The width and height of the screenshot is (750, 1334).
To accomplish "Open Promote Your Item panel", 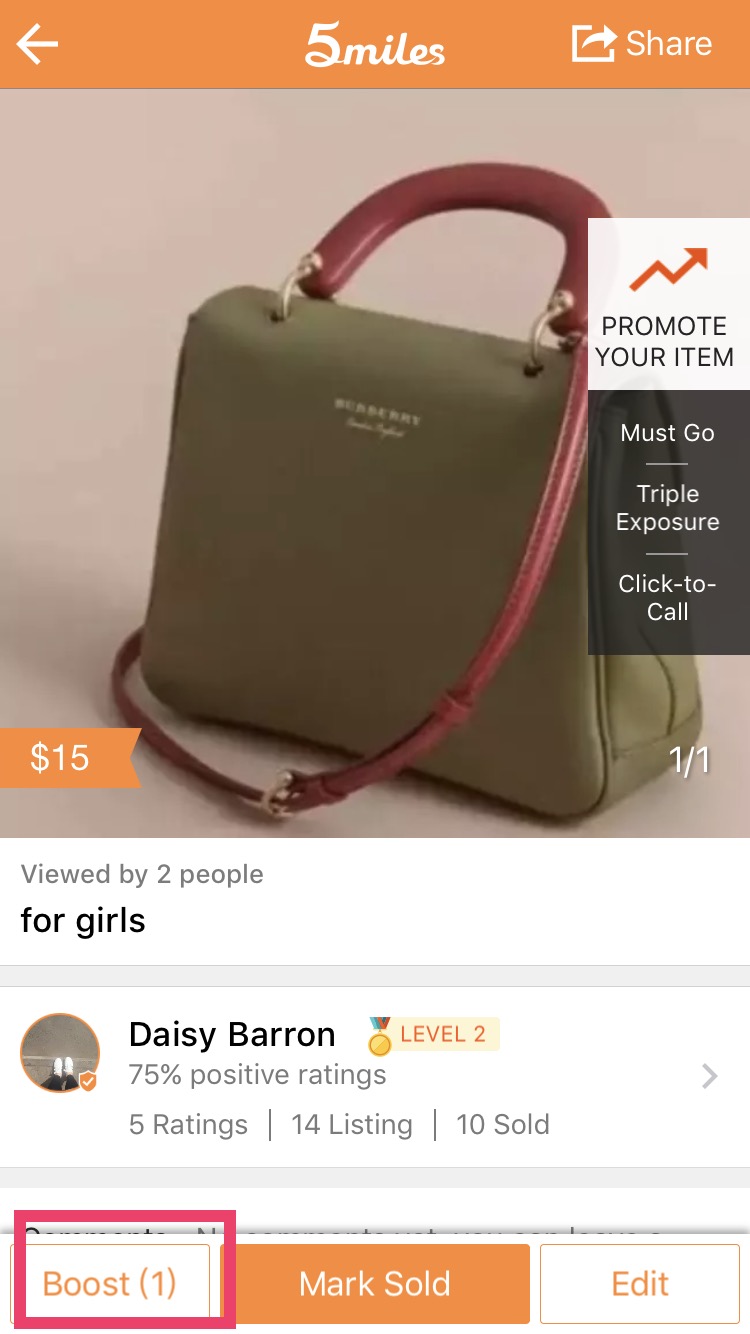I will [668, 304].
